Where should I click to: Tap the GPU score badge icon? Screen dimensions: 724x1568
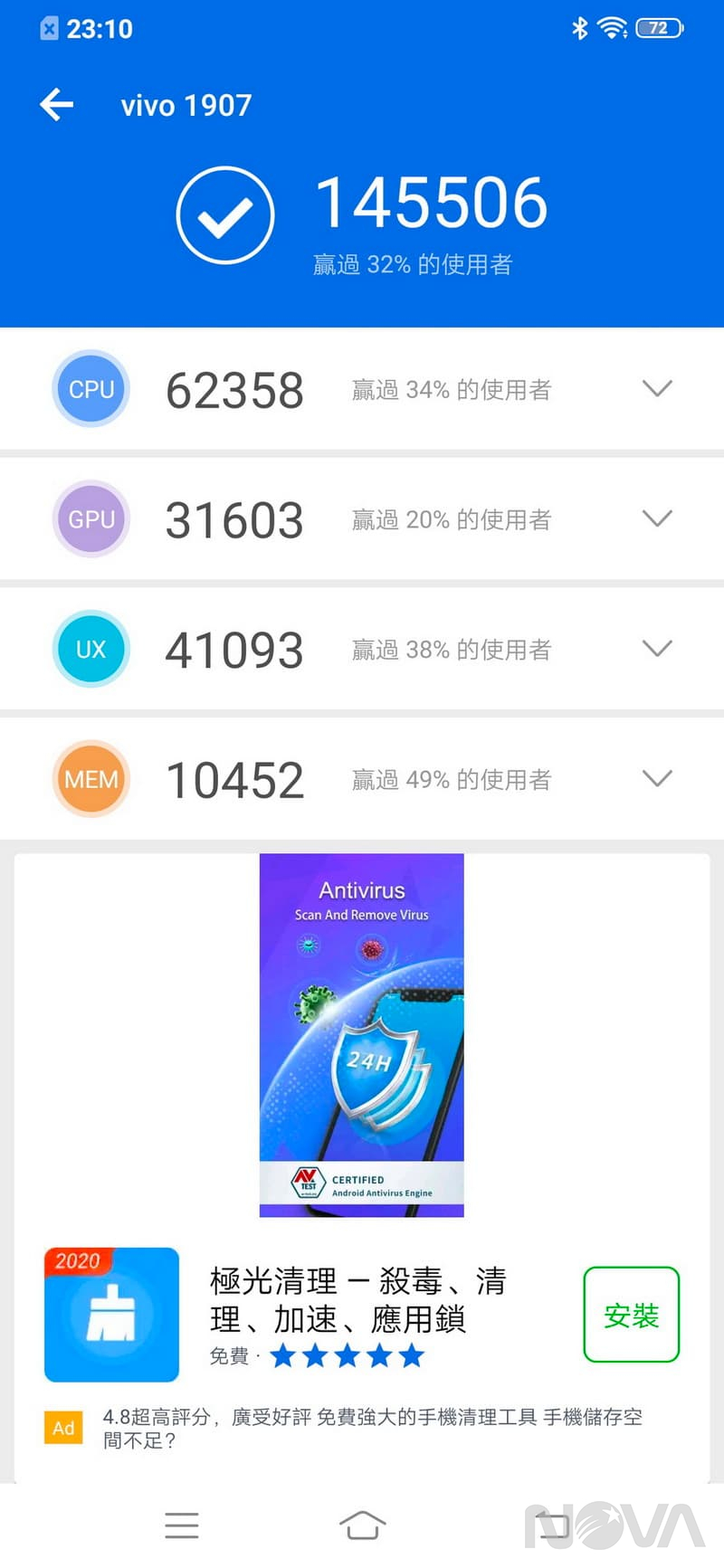[90, 518]
